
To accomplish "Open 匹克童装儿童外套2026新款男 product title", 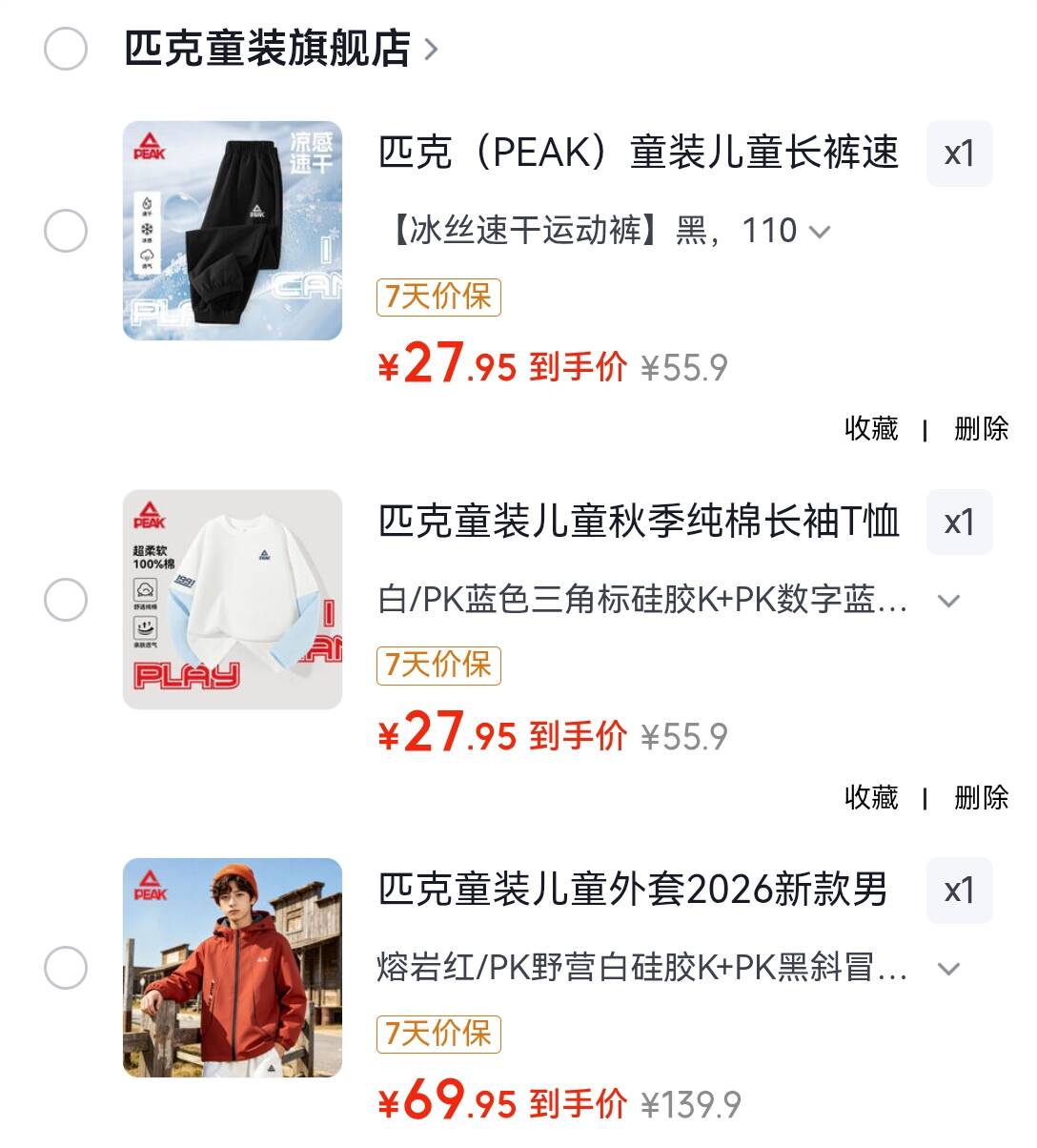I will coord(634,890).
